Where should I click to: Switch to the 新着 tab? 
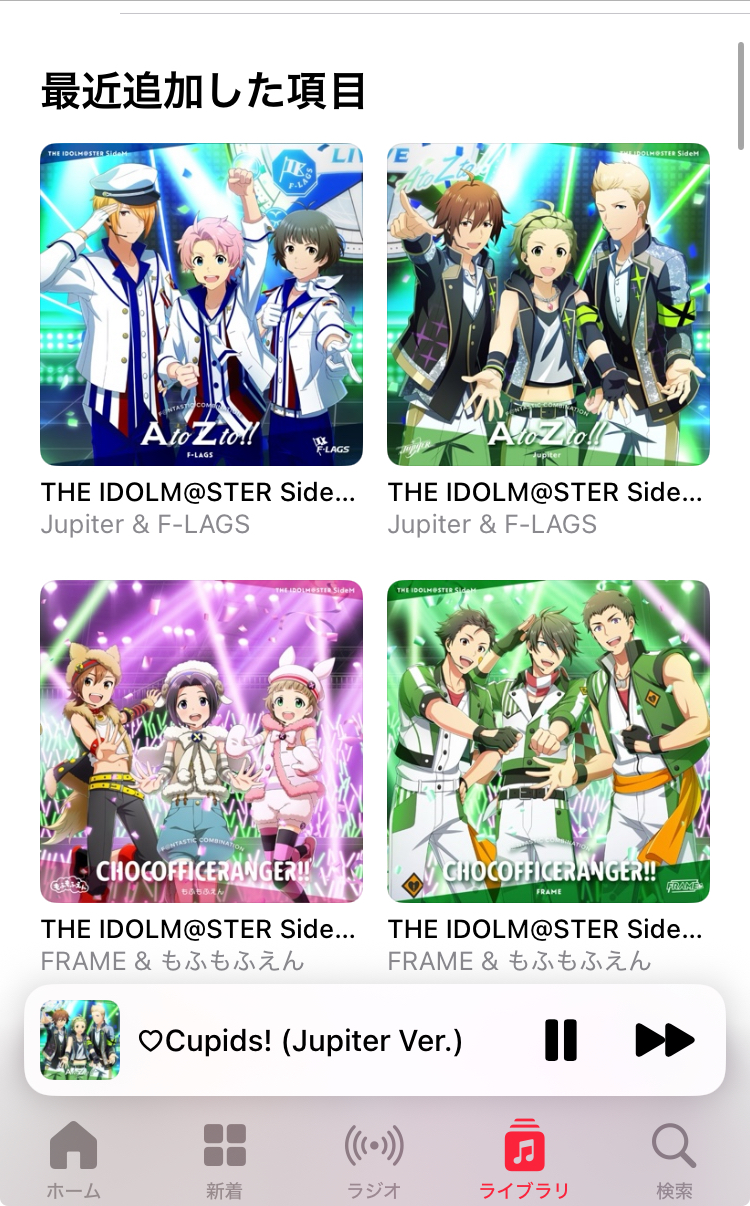pos(225,1160)
